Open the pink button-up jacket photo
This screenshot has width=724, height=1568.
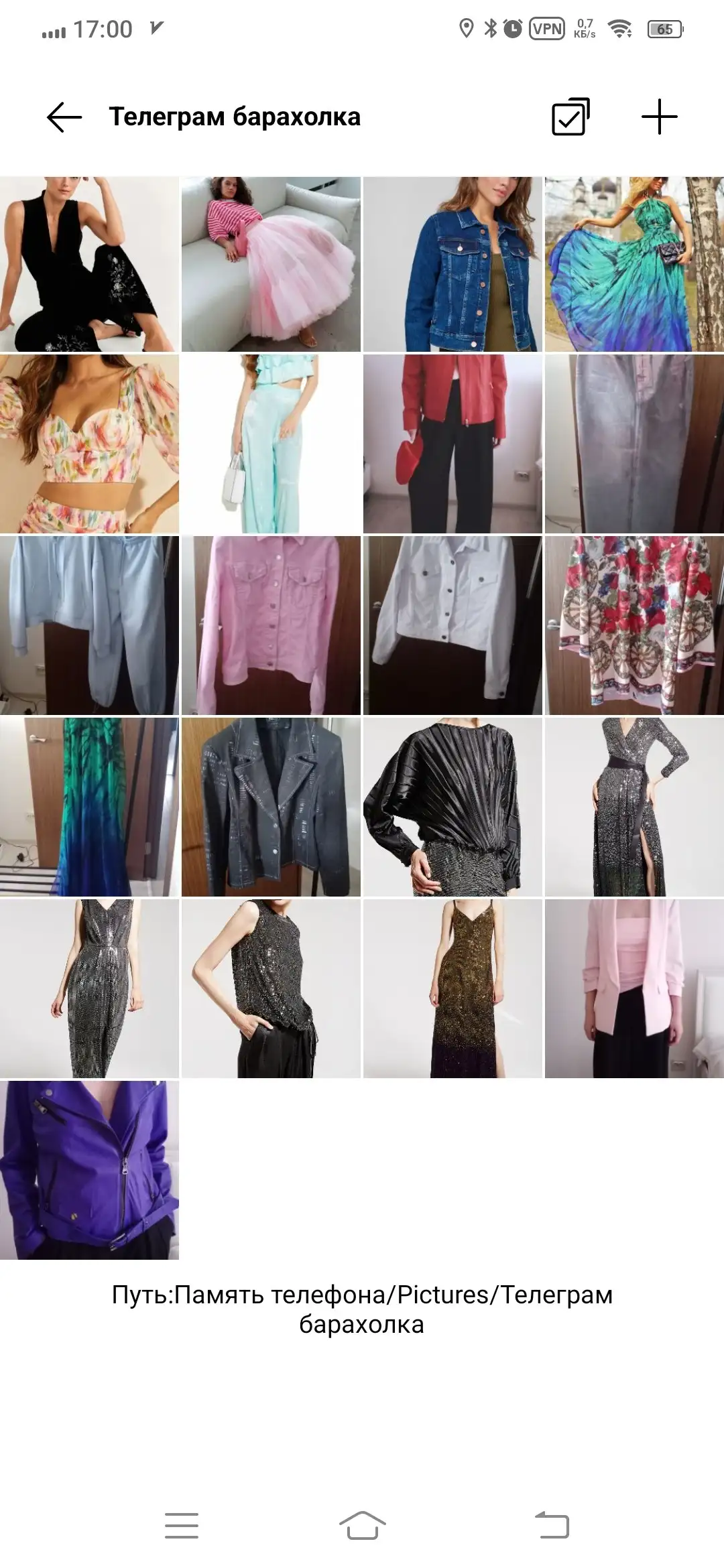coord(271,625)
